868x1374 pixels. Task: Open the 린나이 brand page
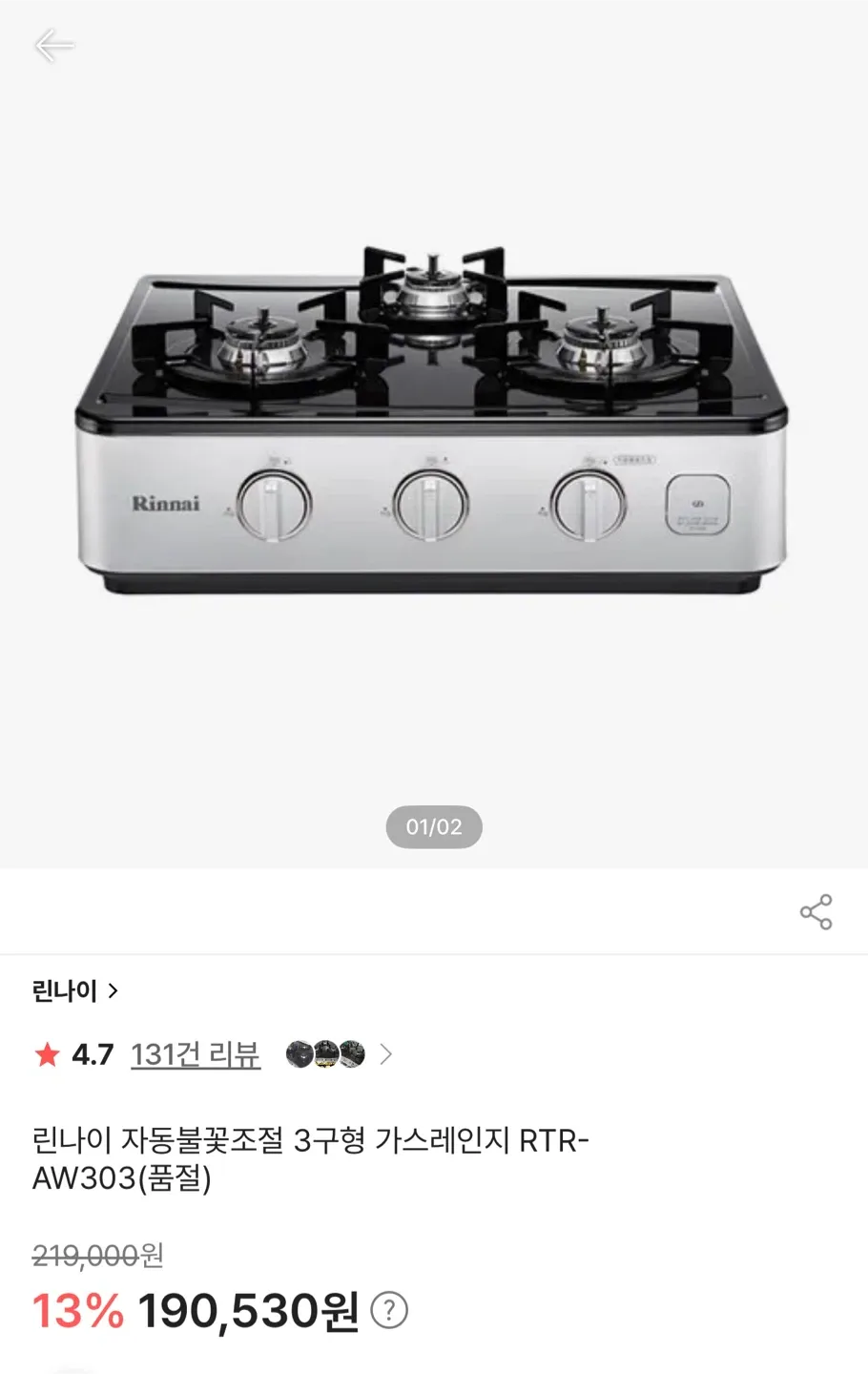[x=74, y=991]
